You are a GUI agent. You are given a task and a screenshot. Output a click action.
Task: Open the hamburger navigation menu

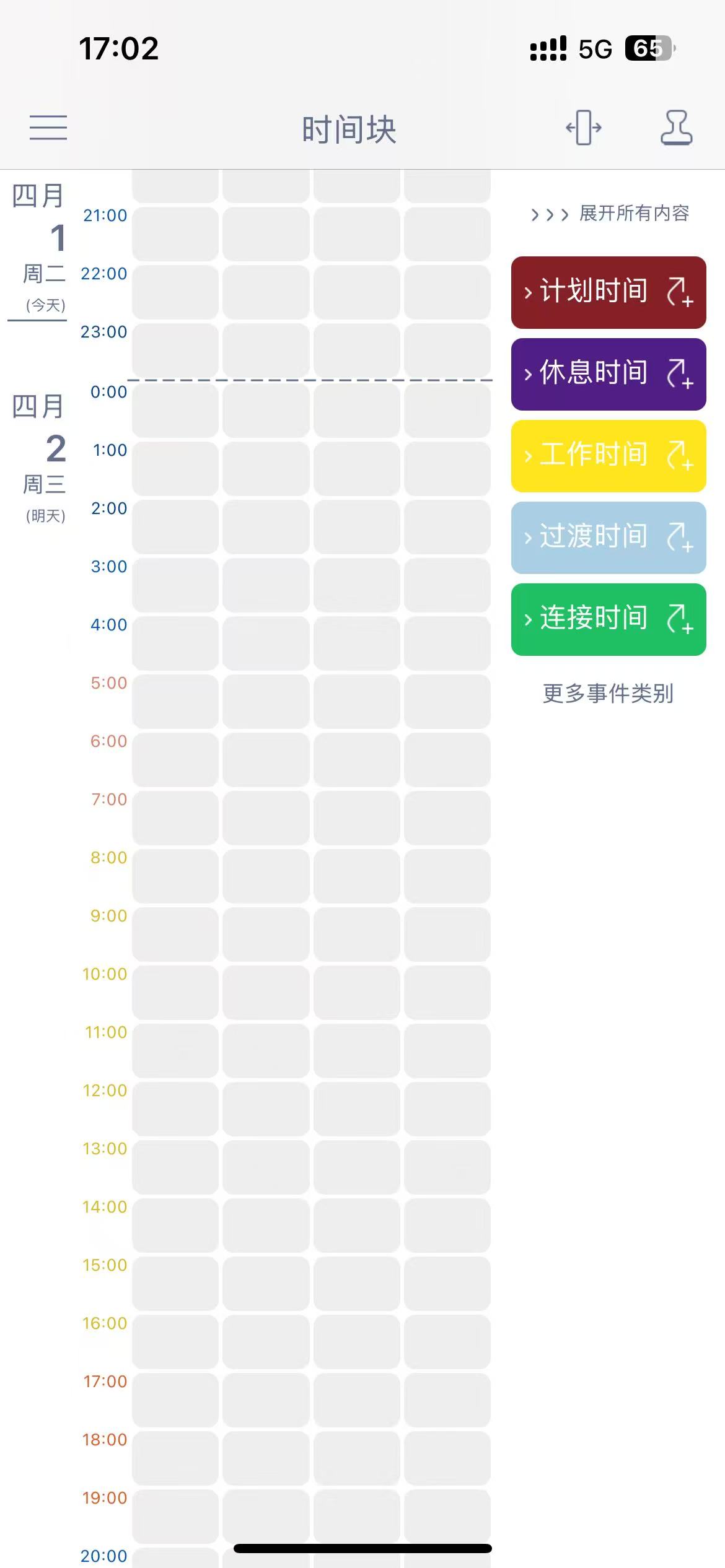47,127
